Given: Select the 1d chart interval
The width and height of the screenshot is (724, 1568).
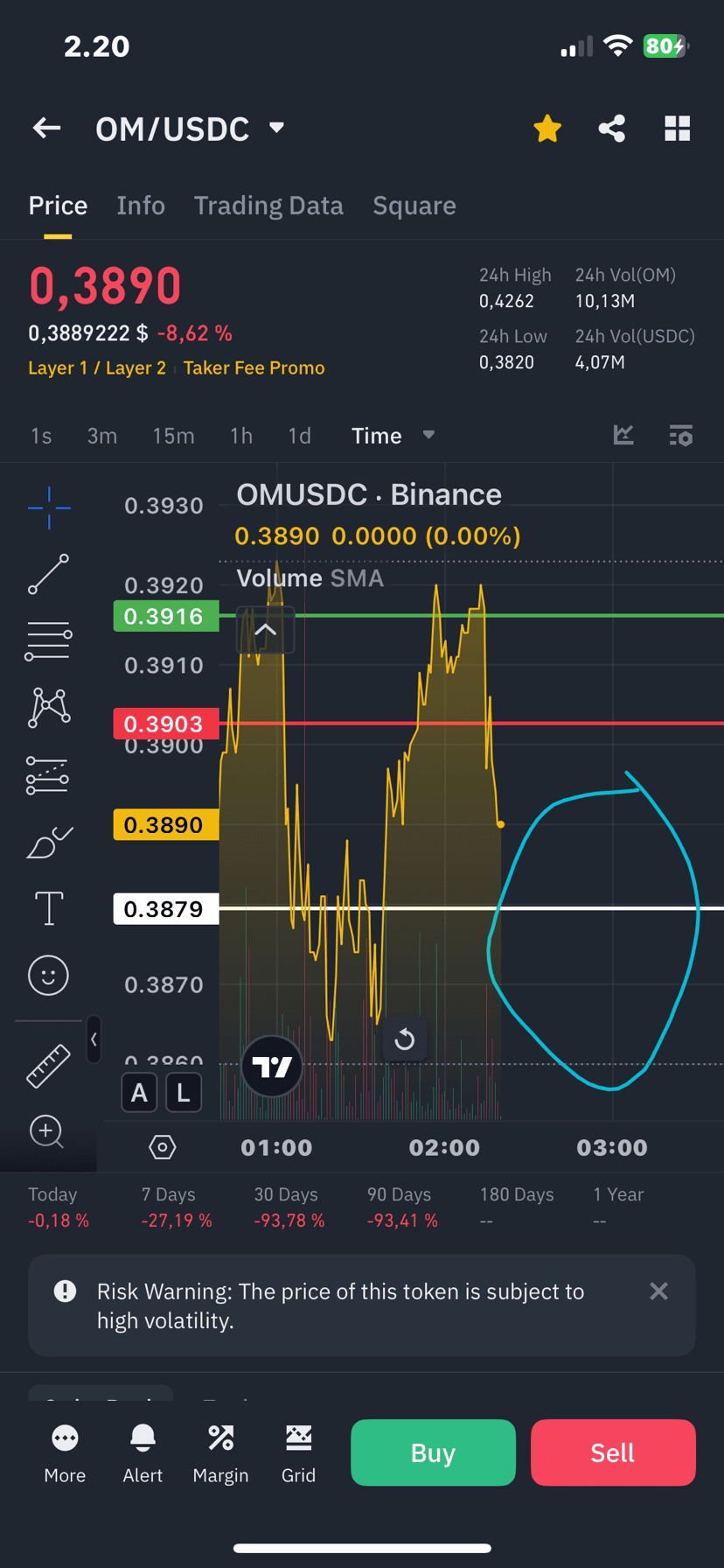Looking at the screenshot, I should (x=299, y=436).
